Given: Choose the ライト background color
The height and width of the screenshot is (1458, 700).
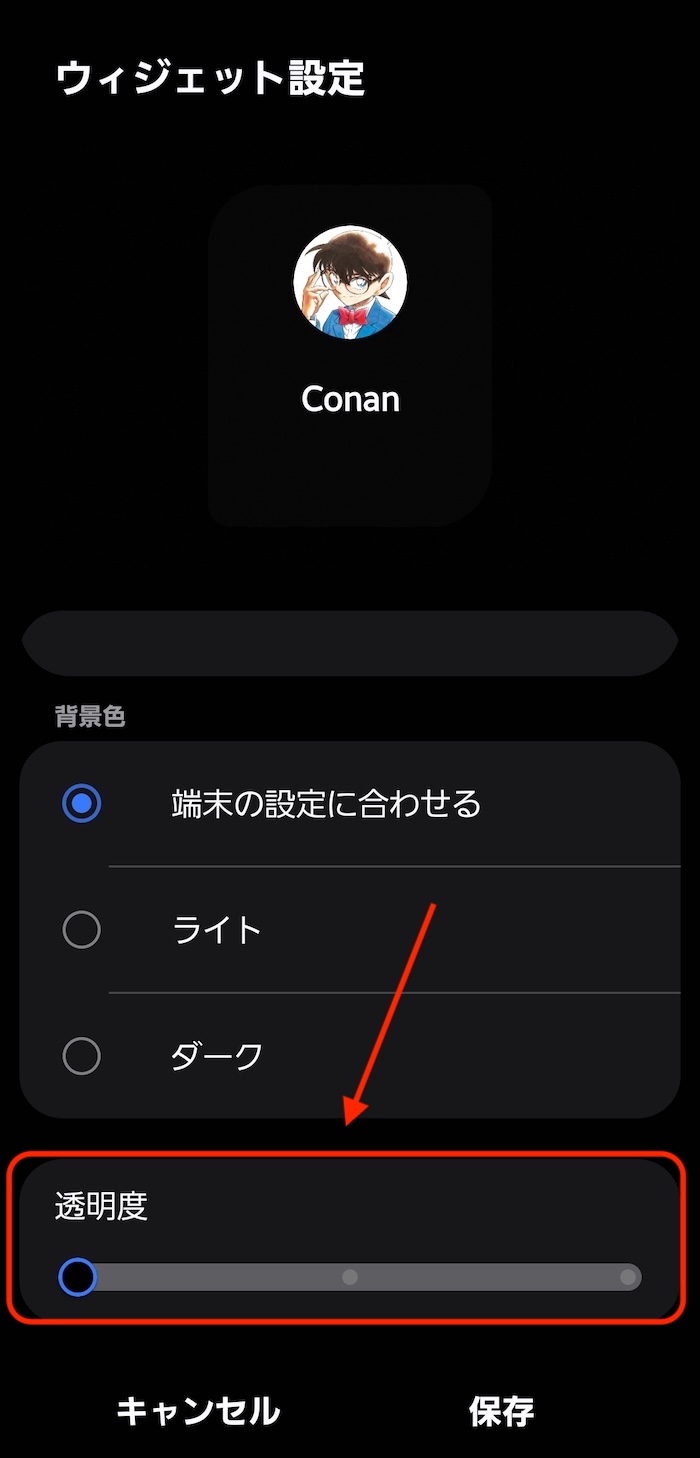Looking at the screenshot, I should [x=82, y=930].
